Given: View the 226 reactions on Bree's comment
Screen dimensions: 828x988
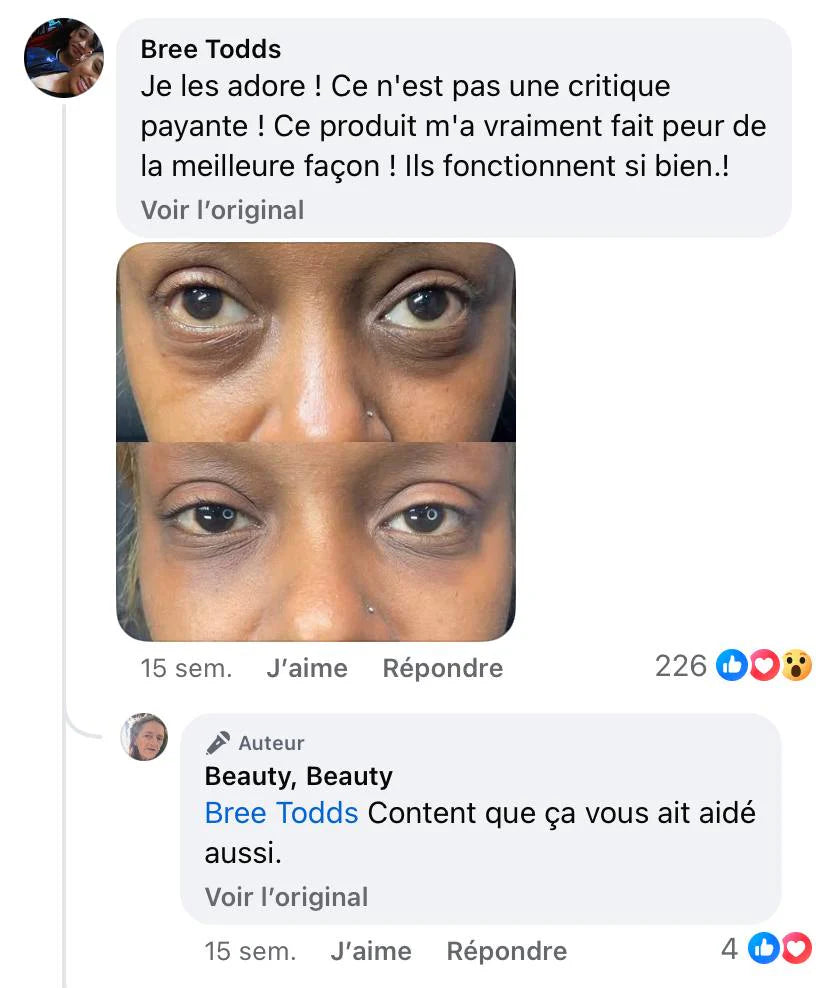Looking at the screenshot, I should [733, 665].
